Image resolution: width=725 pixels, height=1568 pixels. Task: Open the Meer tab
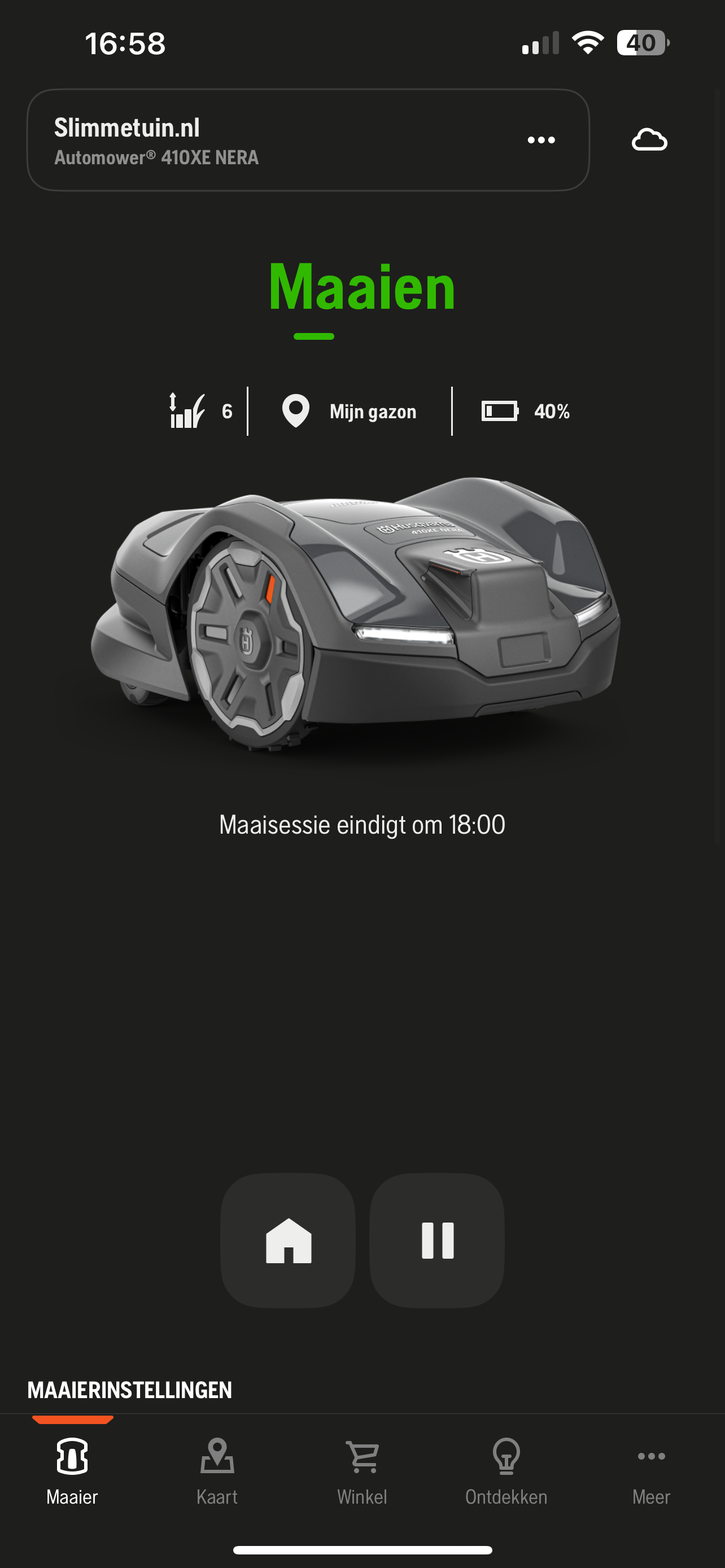tap(650, 1471)
